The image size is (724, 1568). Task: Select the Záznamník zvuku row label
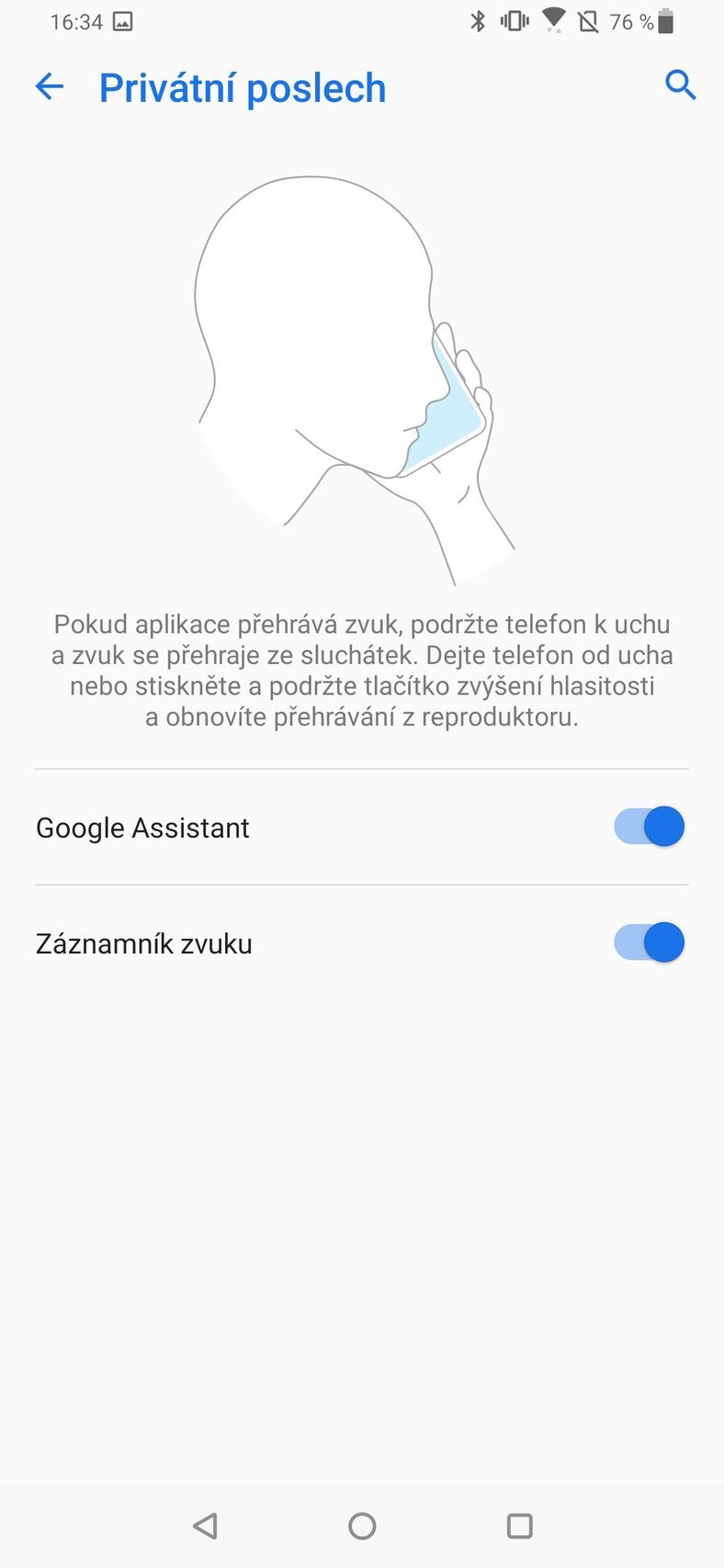[x=143, y=943]
